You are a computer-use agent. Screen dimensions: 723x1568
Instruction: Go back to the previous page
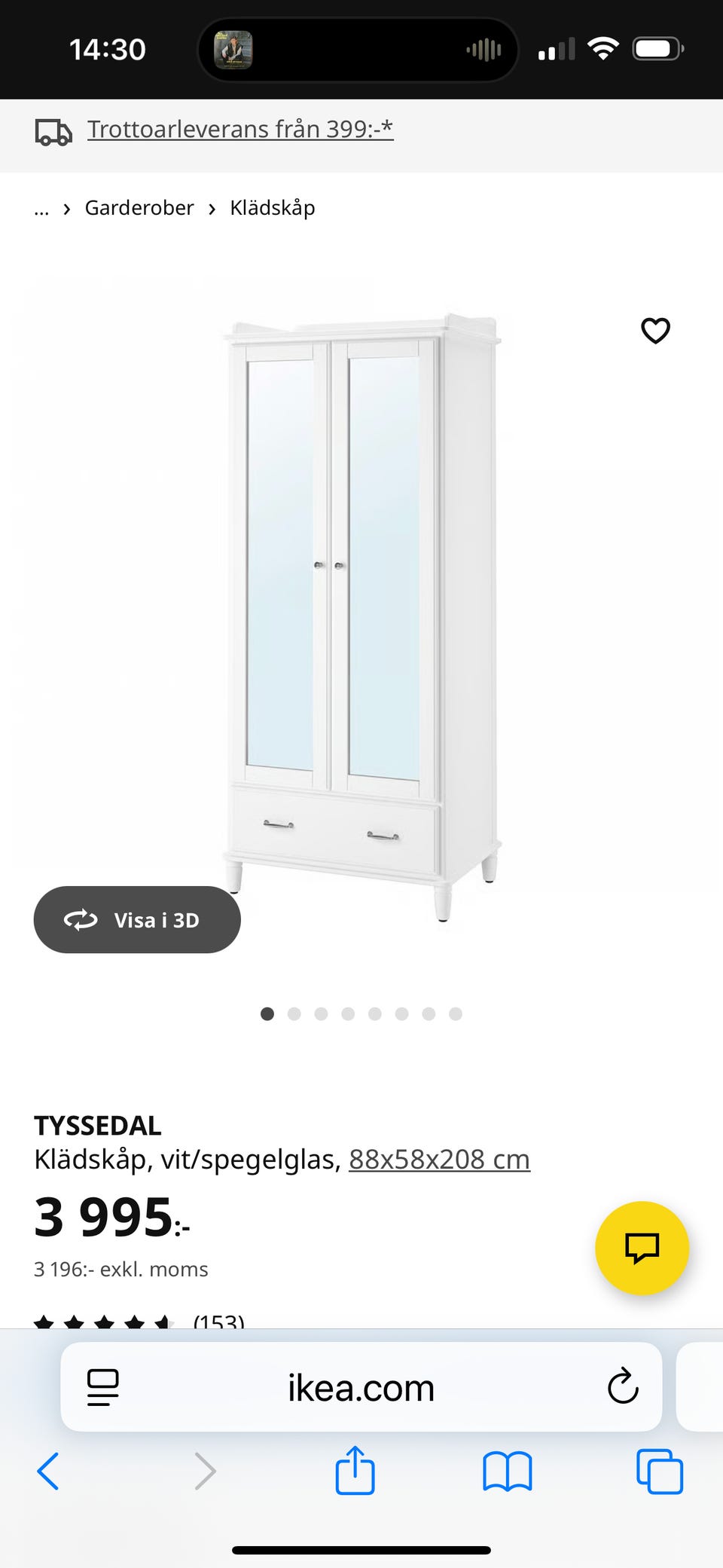click(48, 1471)
